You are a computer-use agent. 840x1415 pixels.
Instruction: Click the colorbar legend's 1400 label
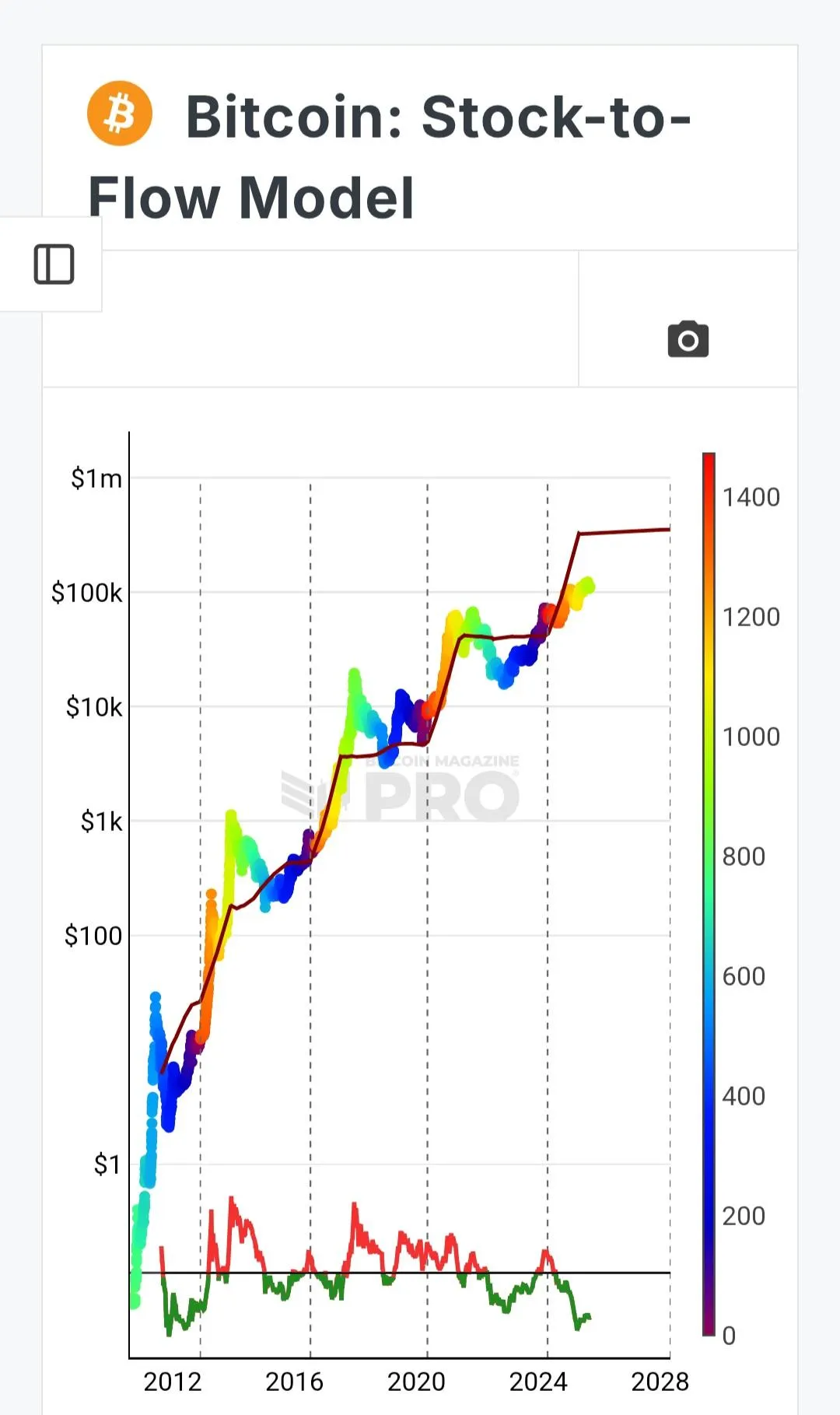pyautogui.click(x=750, y=497)
